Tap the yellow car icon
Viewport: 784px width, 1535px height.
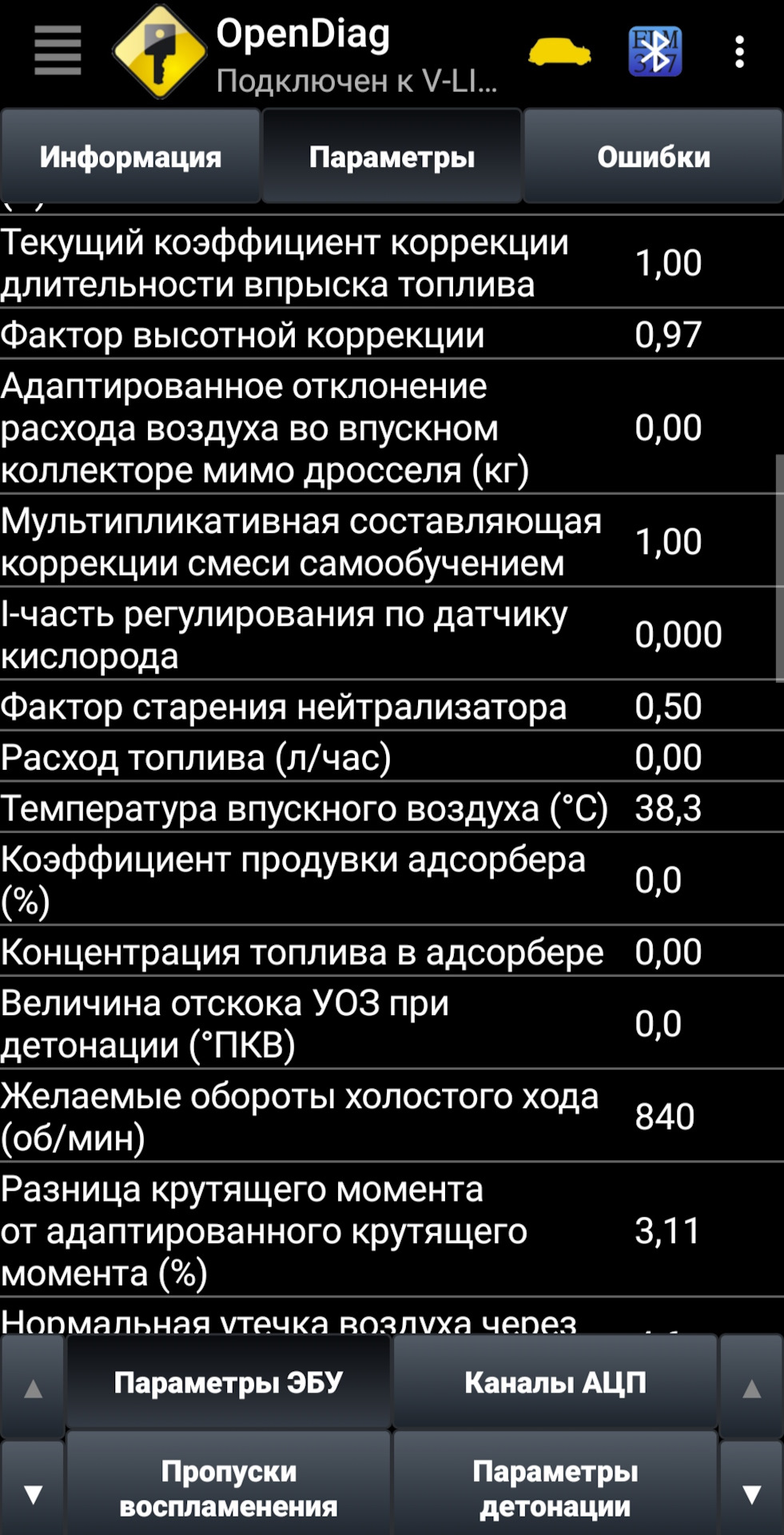point(559,53)
